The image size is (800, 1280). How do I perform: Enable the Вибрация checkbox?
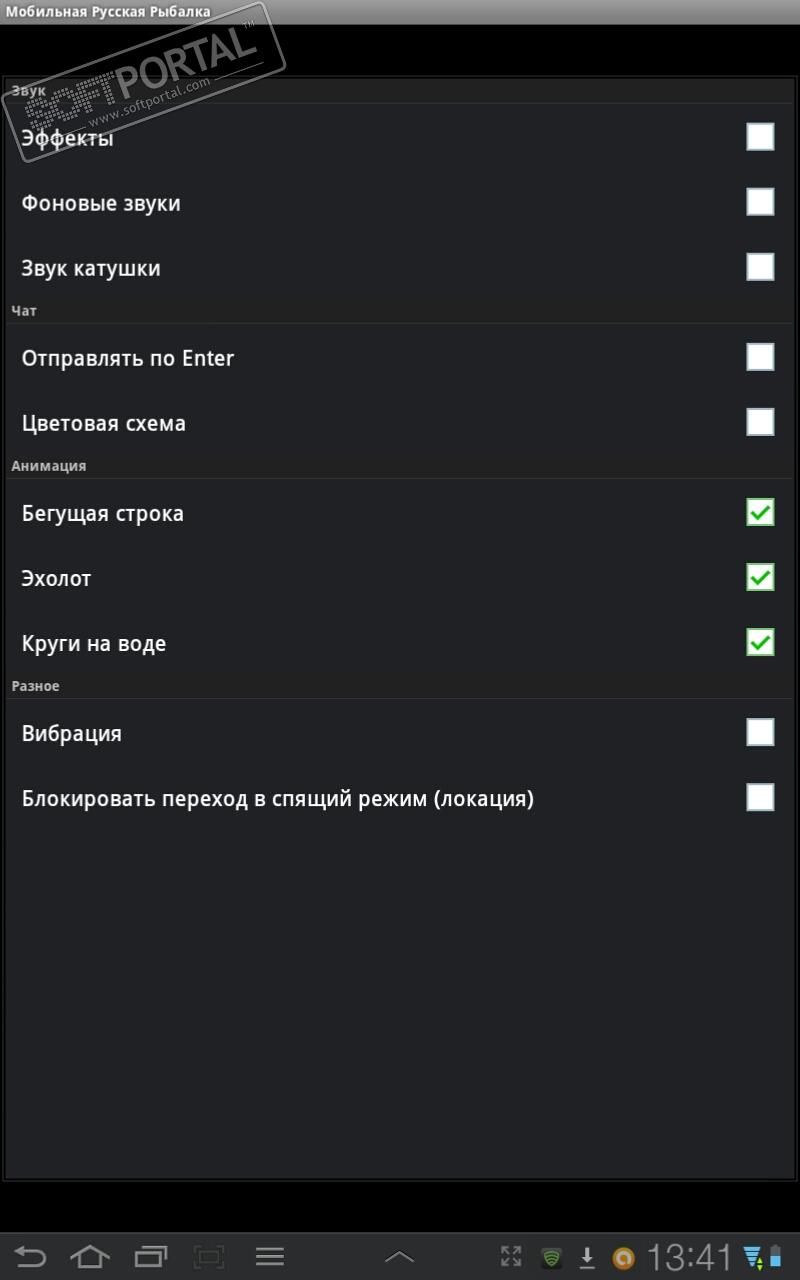point(760,733)
